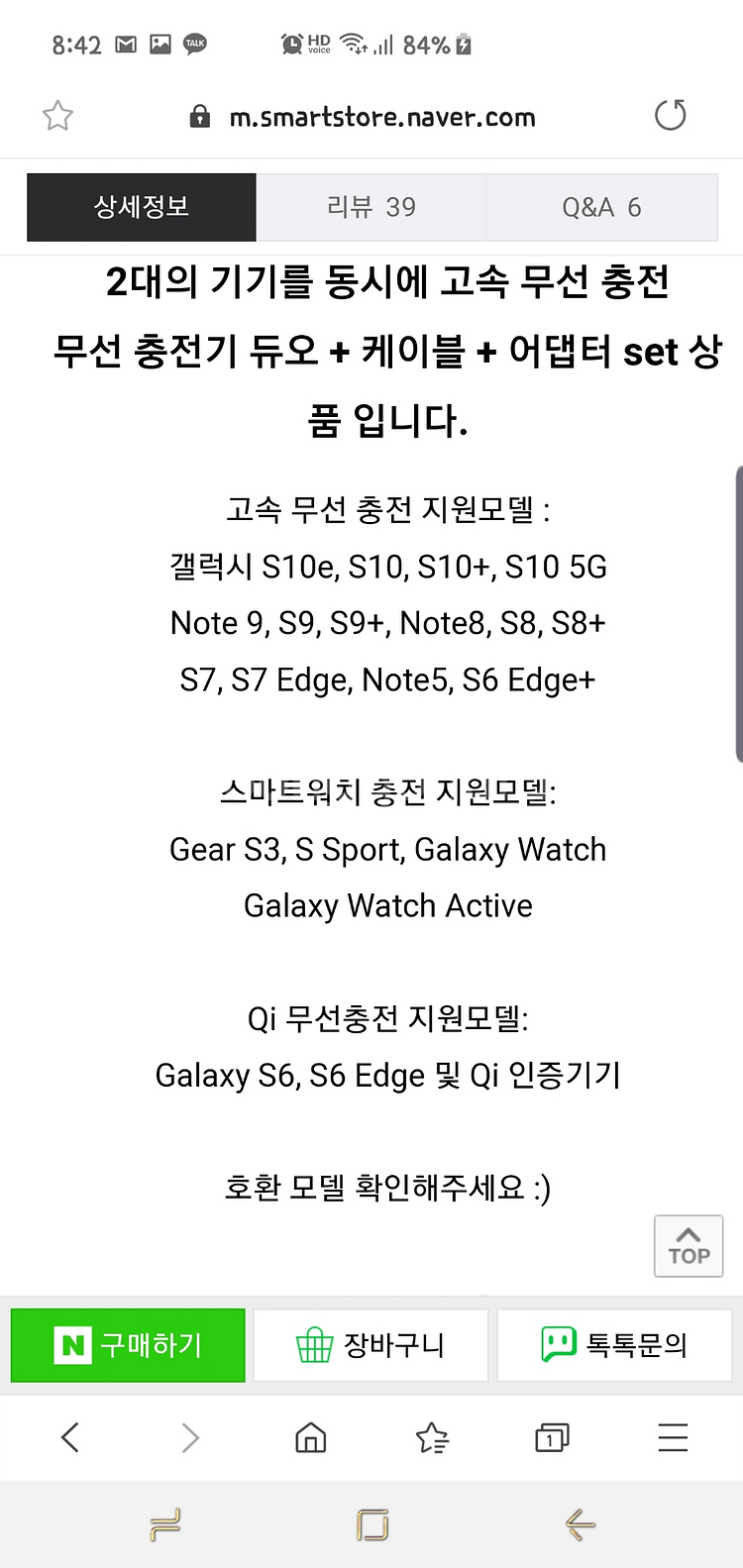Tap the green 구매하기 purchase button
Viewport: 743px width, 1568px height.
coord(128,1344)
